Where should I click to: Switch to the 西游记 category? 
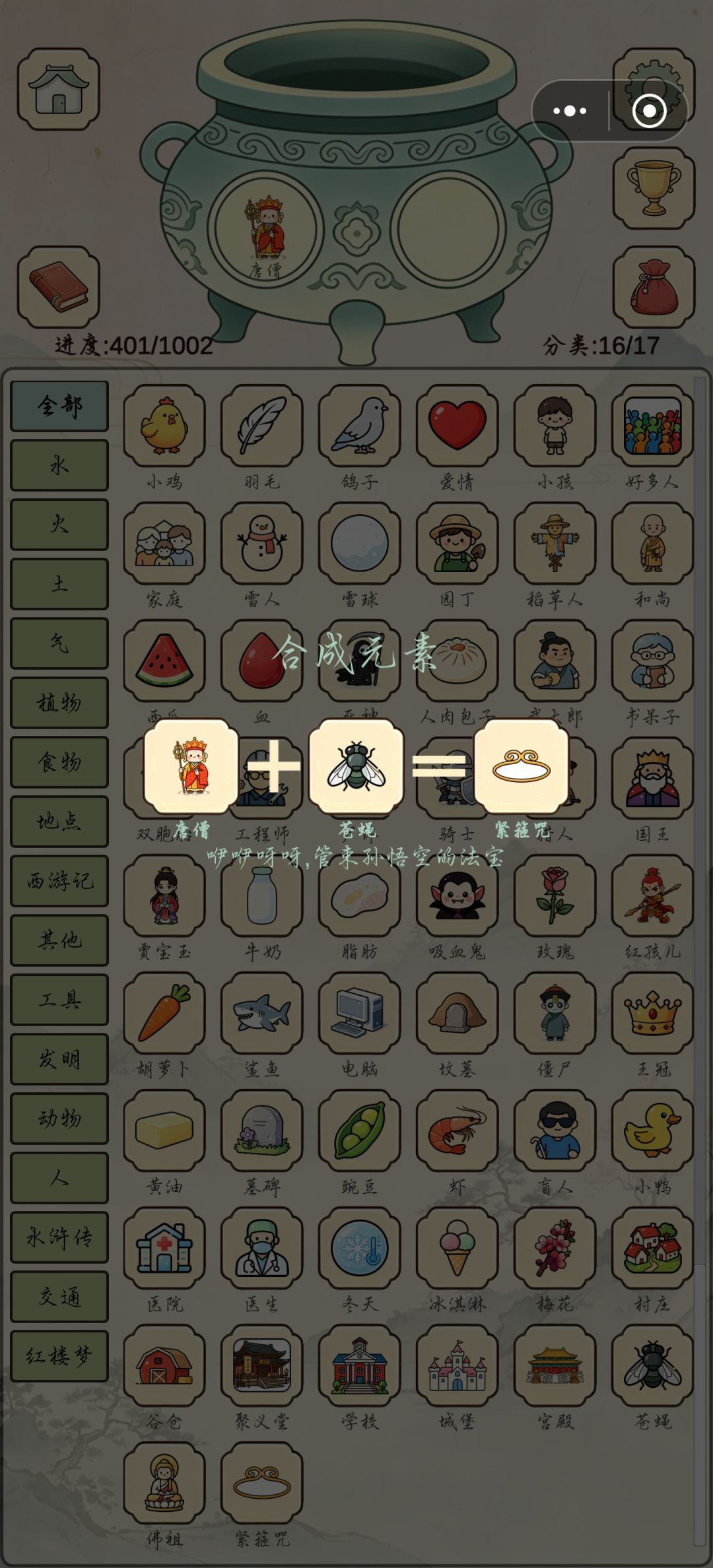(x=59, y=880)
